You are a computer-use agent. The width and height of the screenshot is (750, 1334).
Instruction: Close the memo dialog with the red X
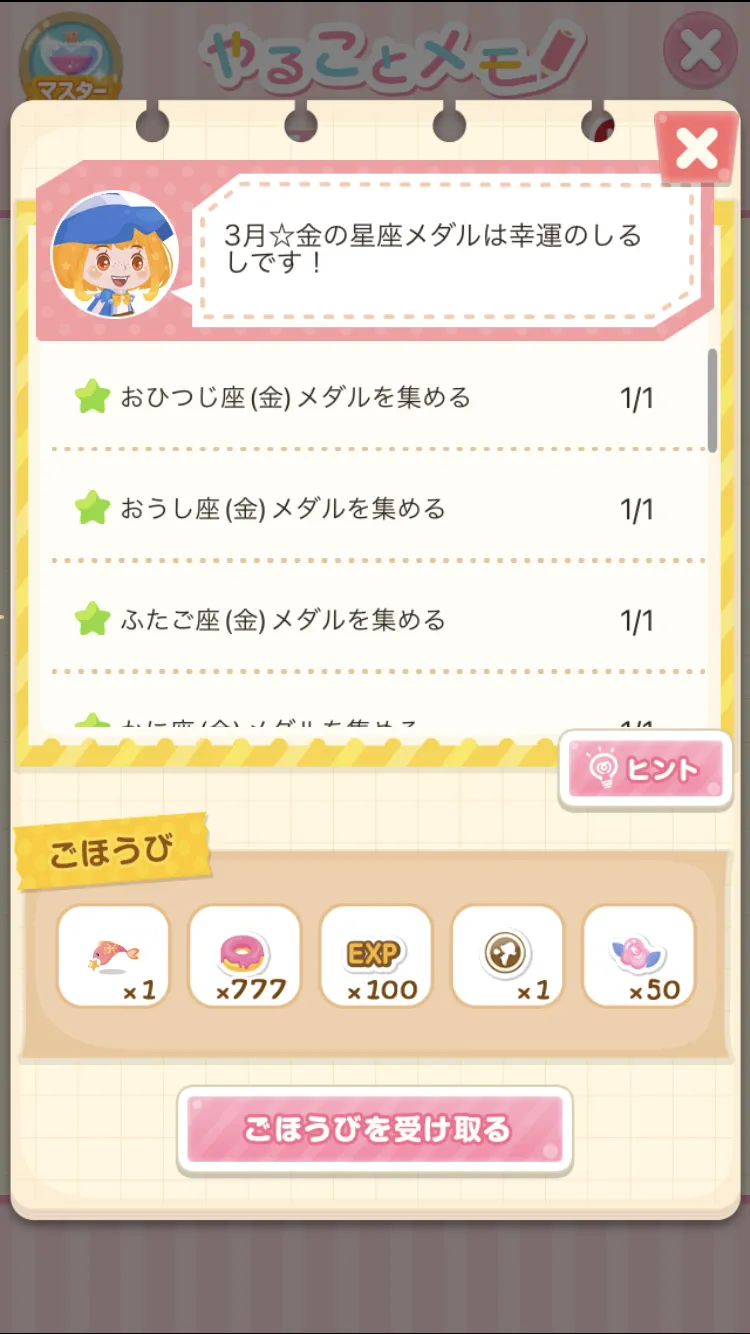coord(696,150)
